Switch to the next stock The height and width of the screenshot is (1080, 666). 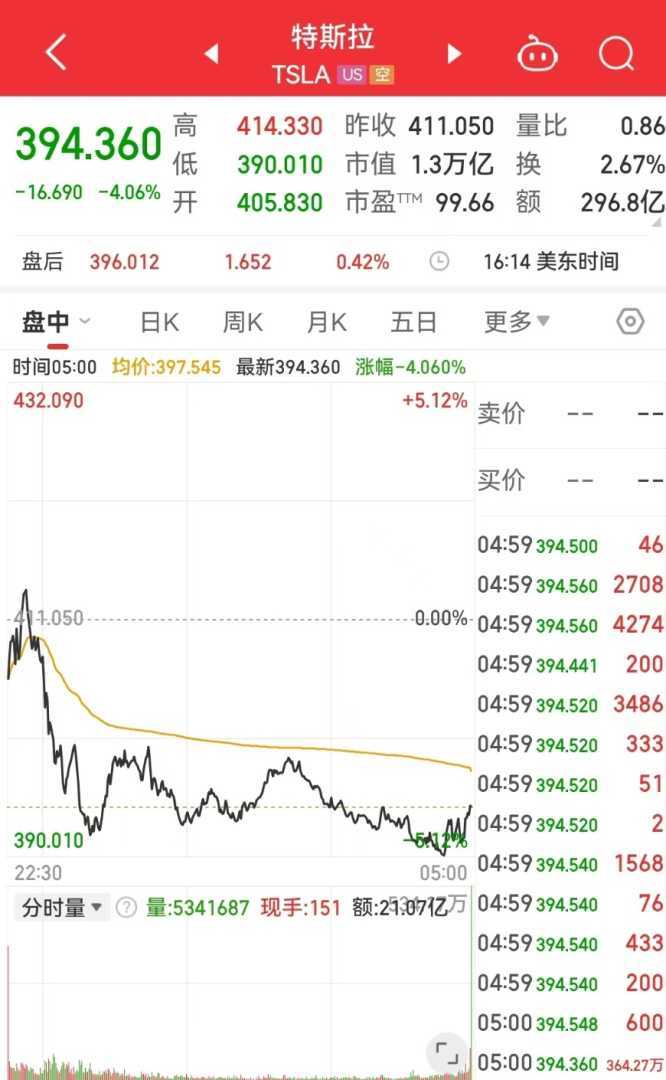pyautogui.click(x=455, y=54)
